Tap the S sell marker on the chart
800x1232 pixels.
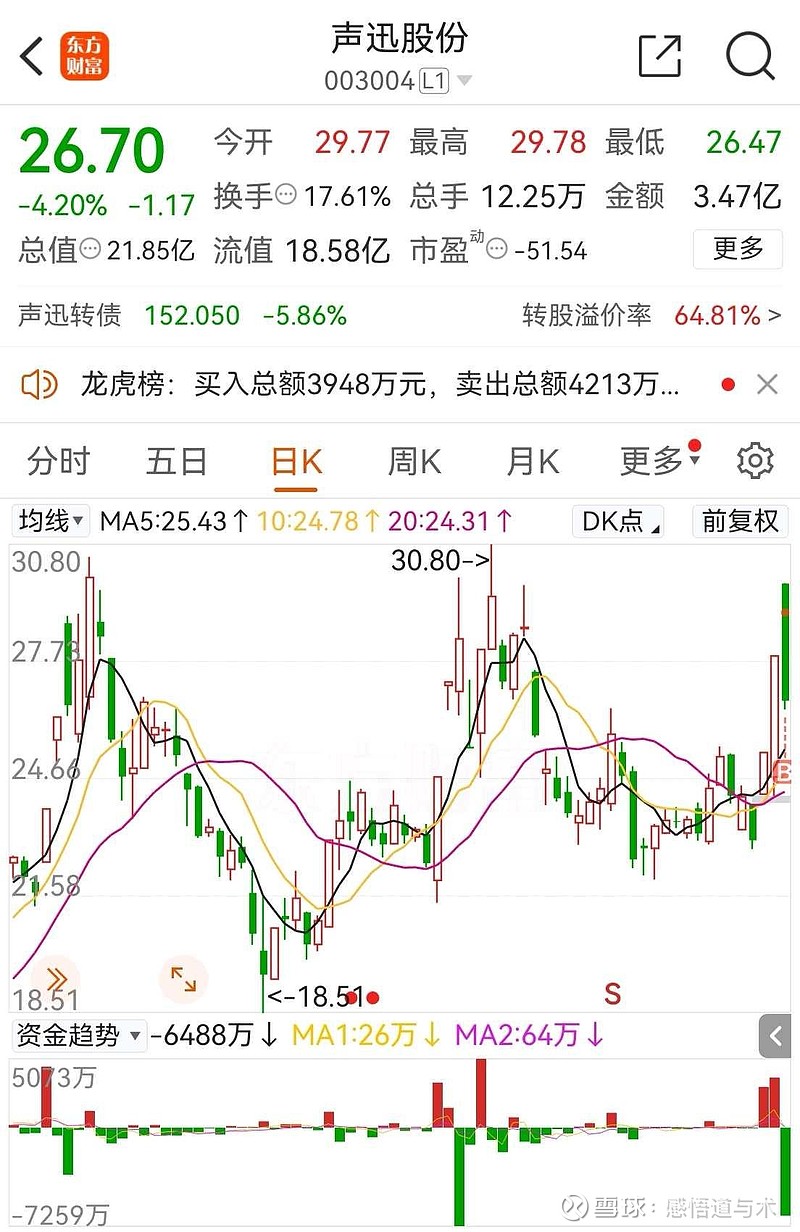click(x=613, y=995)
